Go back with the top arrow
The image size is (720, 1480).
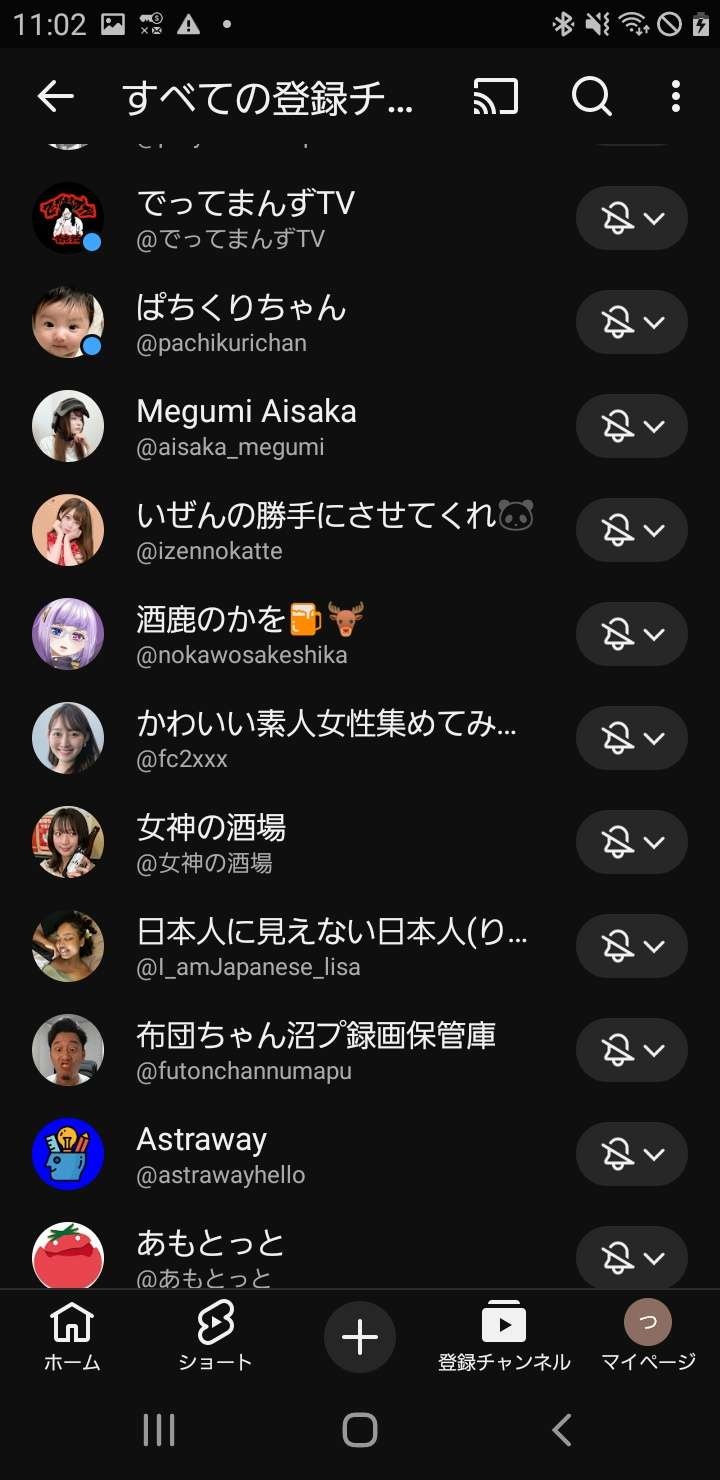(56, 97)
